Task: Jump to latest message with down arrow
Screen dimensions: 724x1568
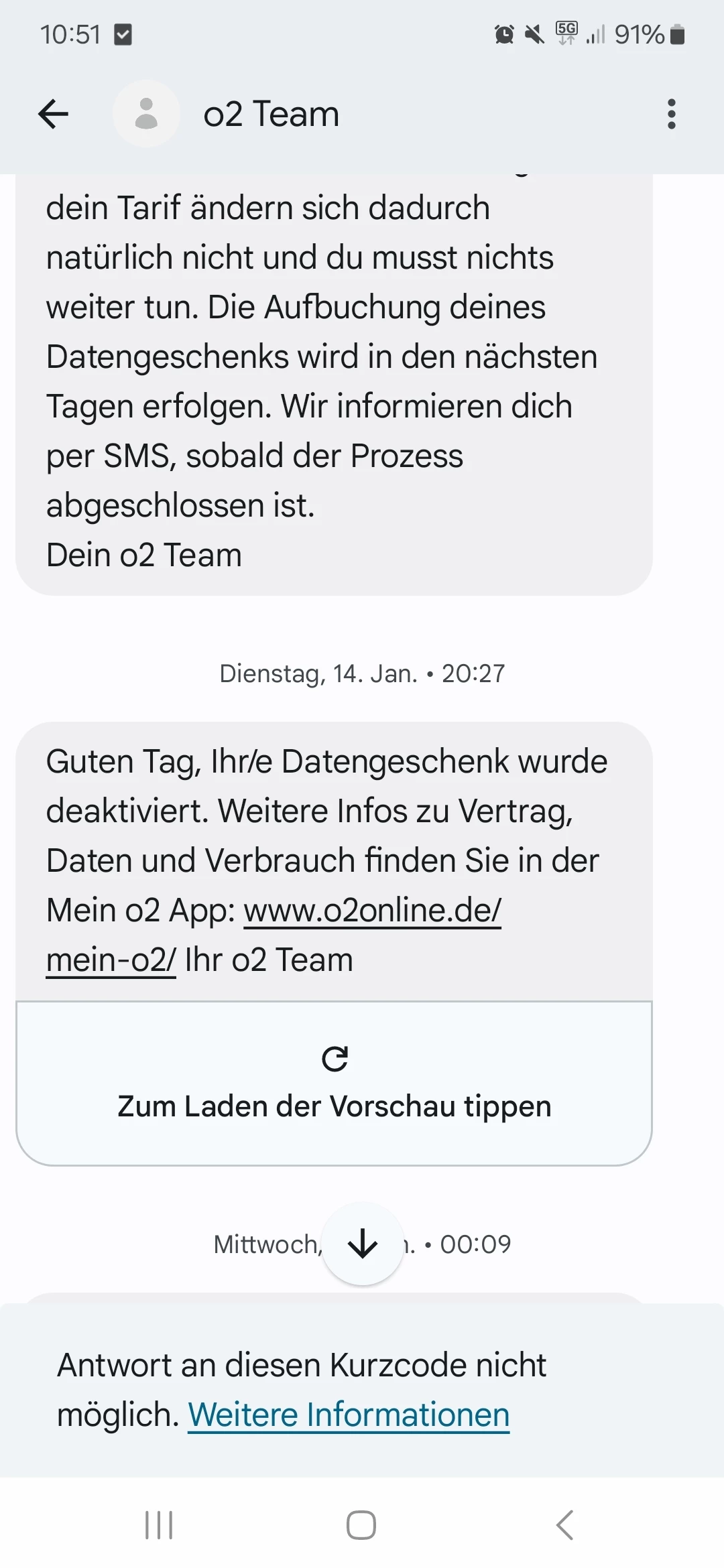Action: pyautogui.click(x=363, y=1244)
